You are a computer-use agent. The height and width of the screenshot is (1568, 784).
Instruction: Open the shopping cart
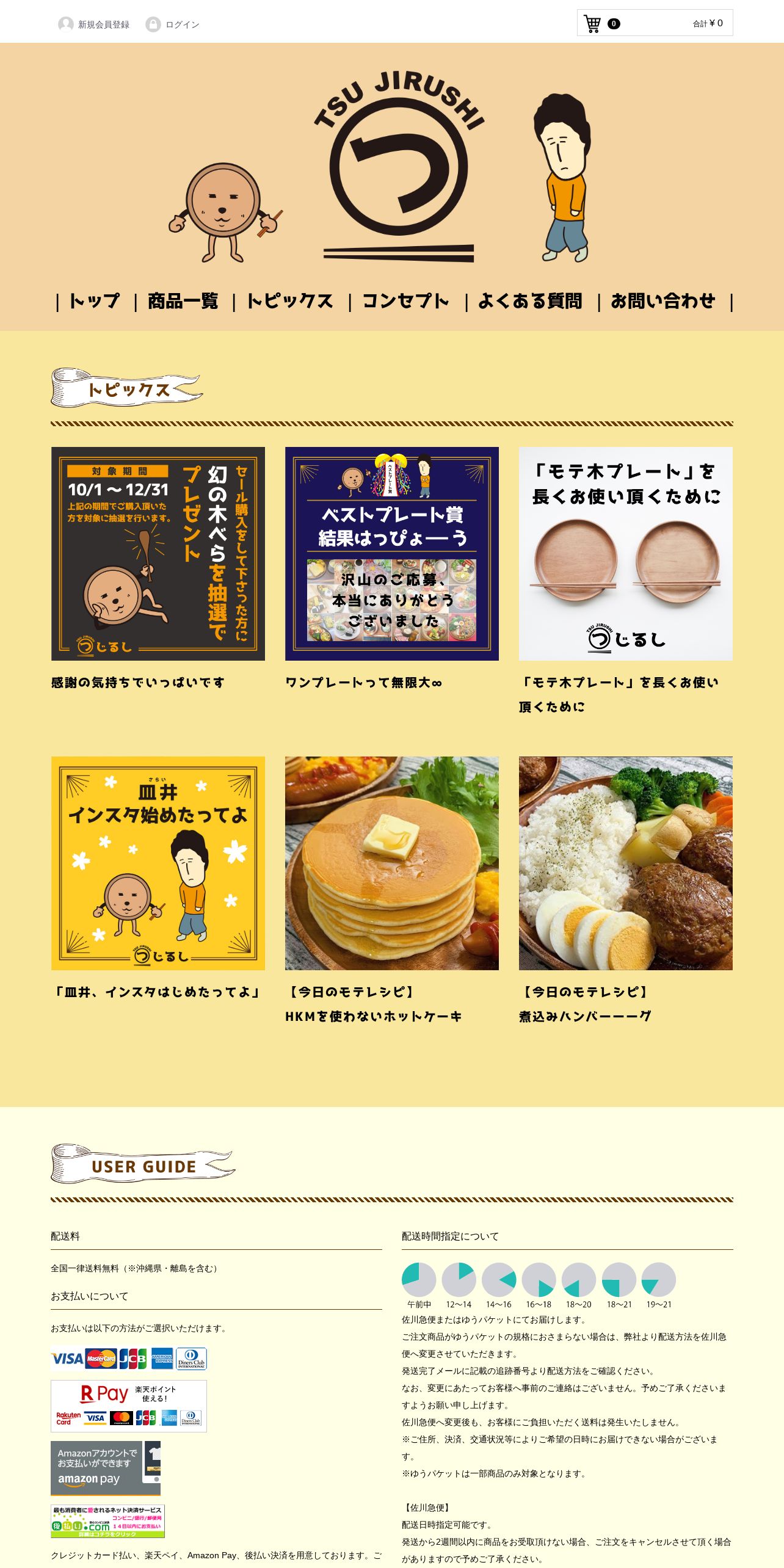(655, 23)
